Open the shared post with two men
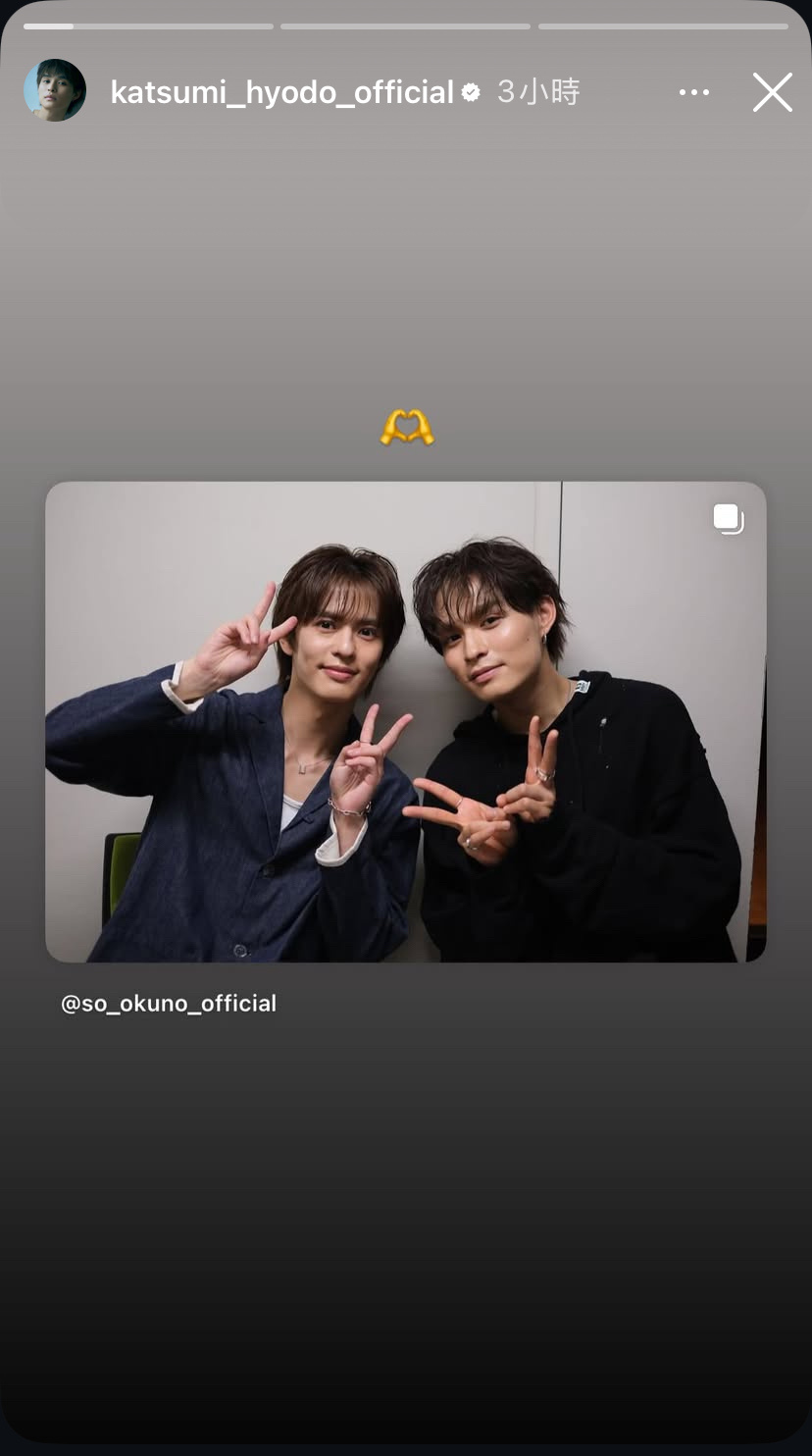 [405, 721]
